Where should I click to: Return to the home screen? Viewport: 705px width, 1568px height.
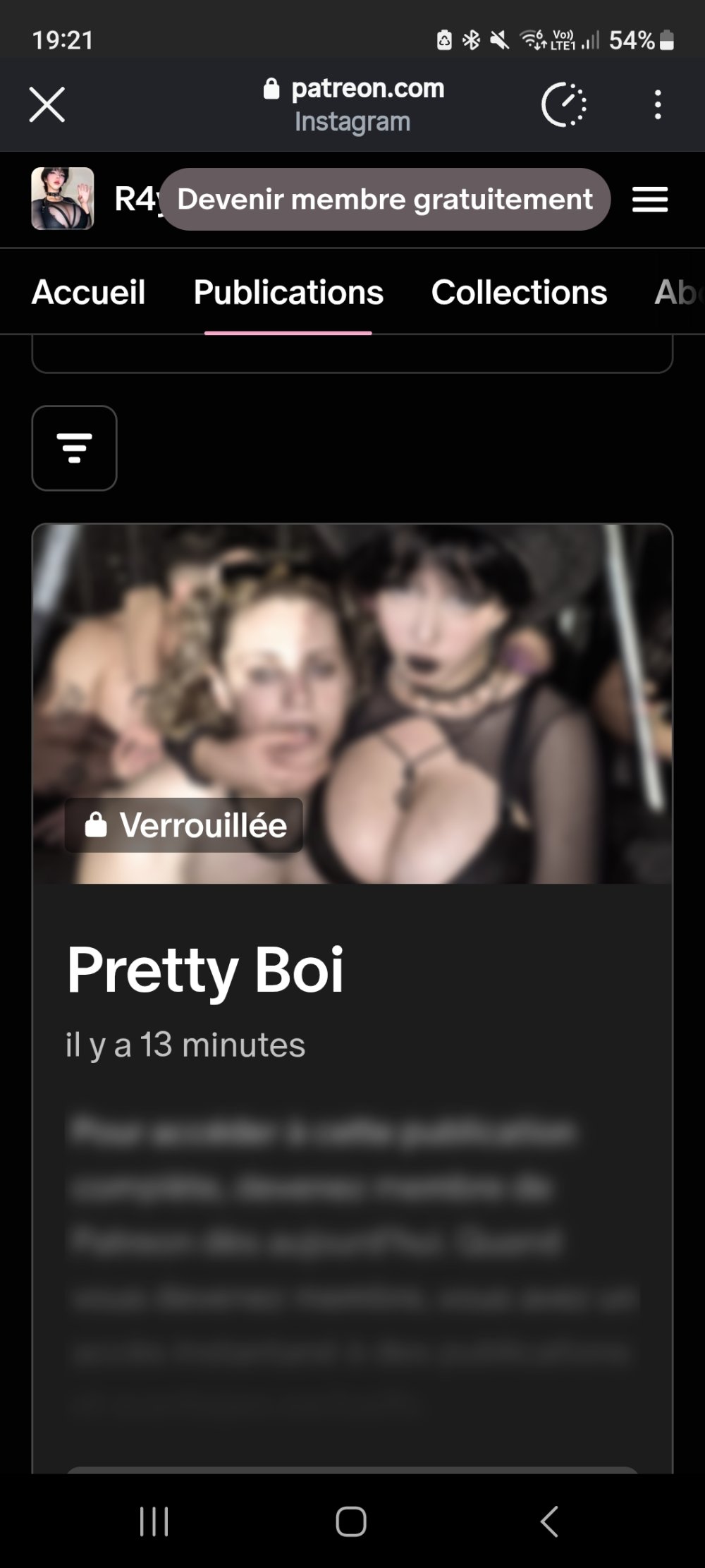[x=351, y=1521]
